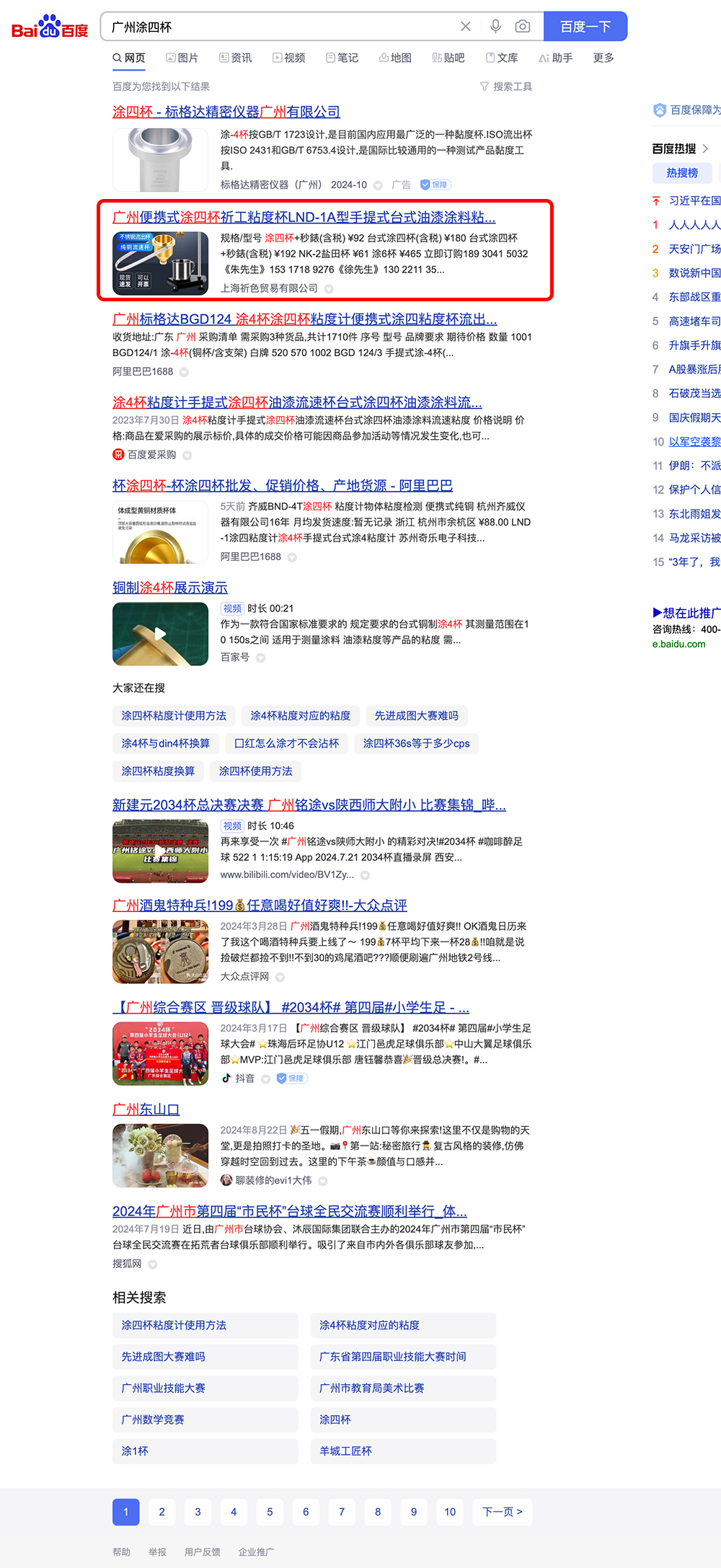Screen dimensions: 721x1568
Task: Open 搜索工具 filter options
Action: tap(506, 87)
